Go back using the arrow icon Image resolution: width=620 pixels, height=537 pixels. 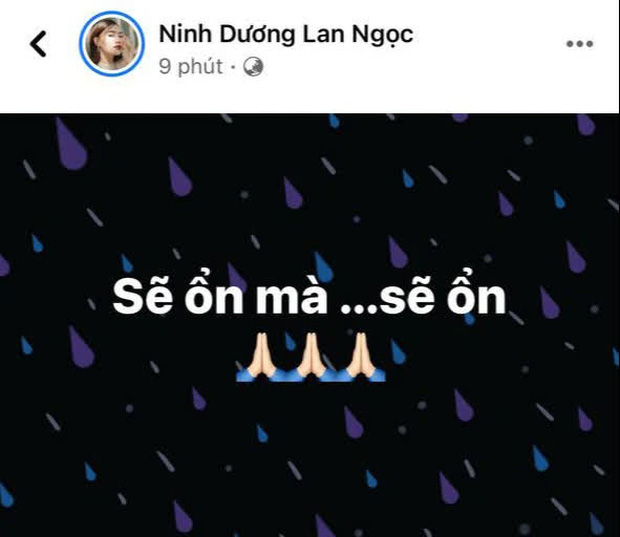(x=38, y=44)
